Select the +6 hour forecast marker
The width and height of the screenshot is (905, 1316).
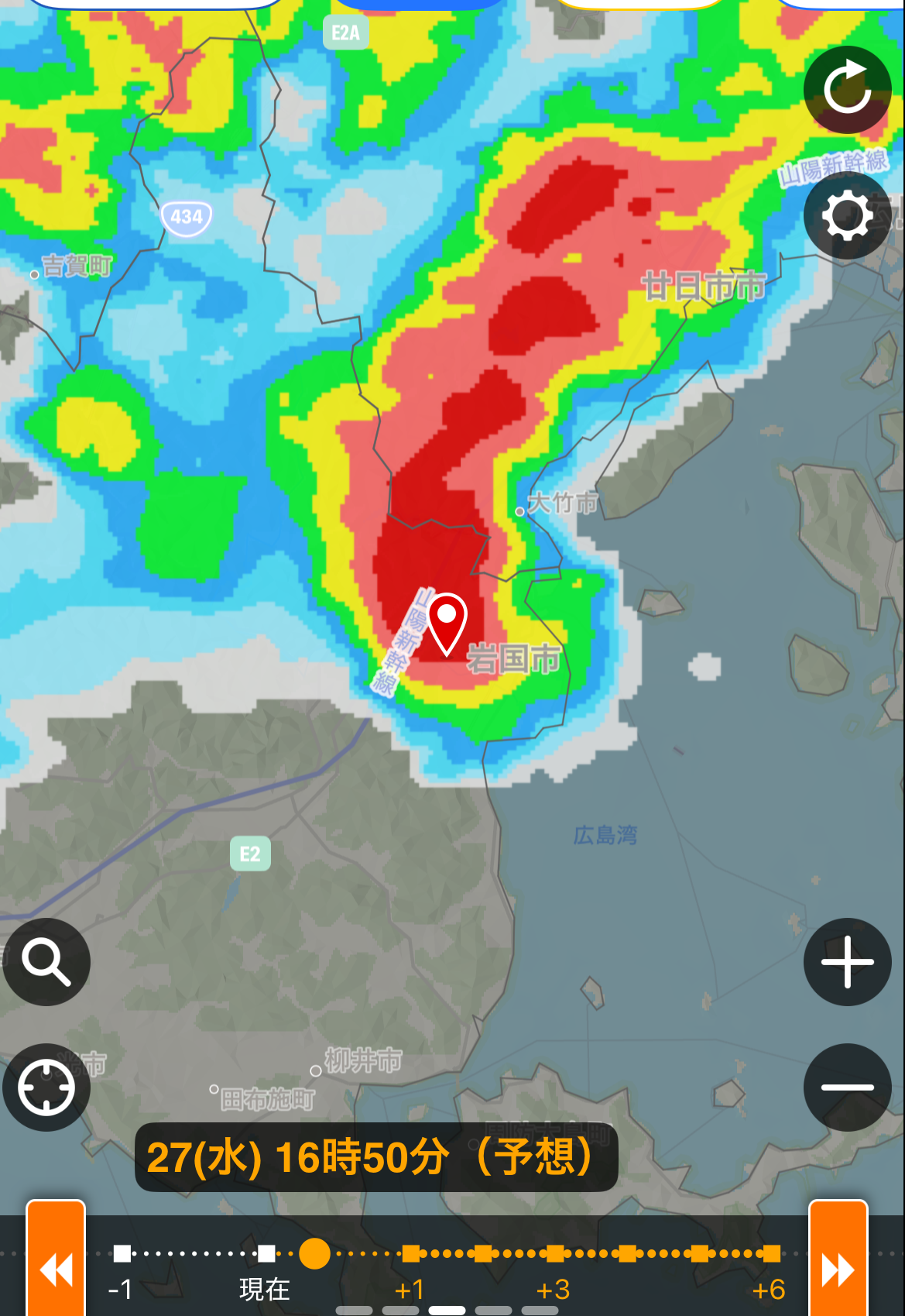point(771,1253)
